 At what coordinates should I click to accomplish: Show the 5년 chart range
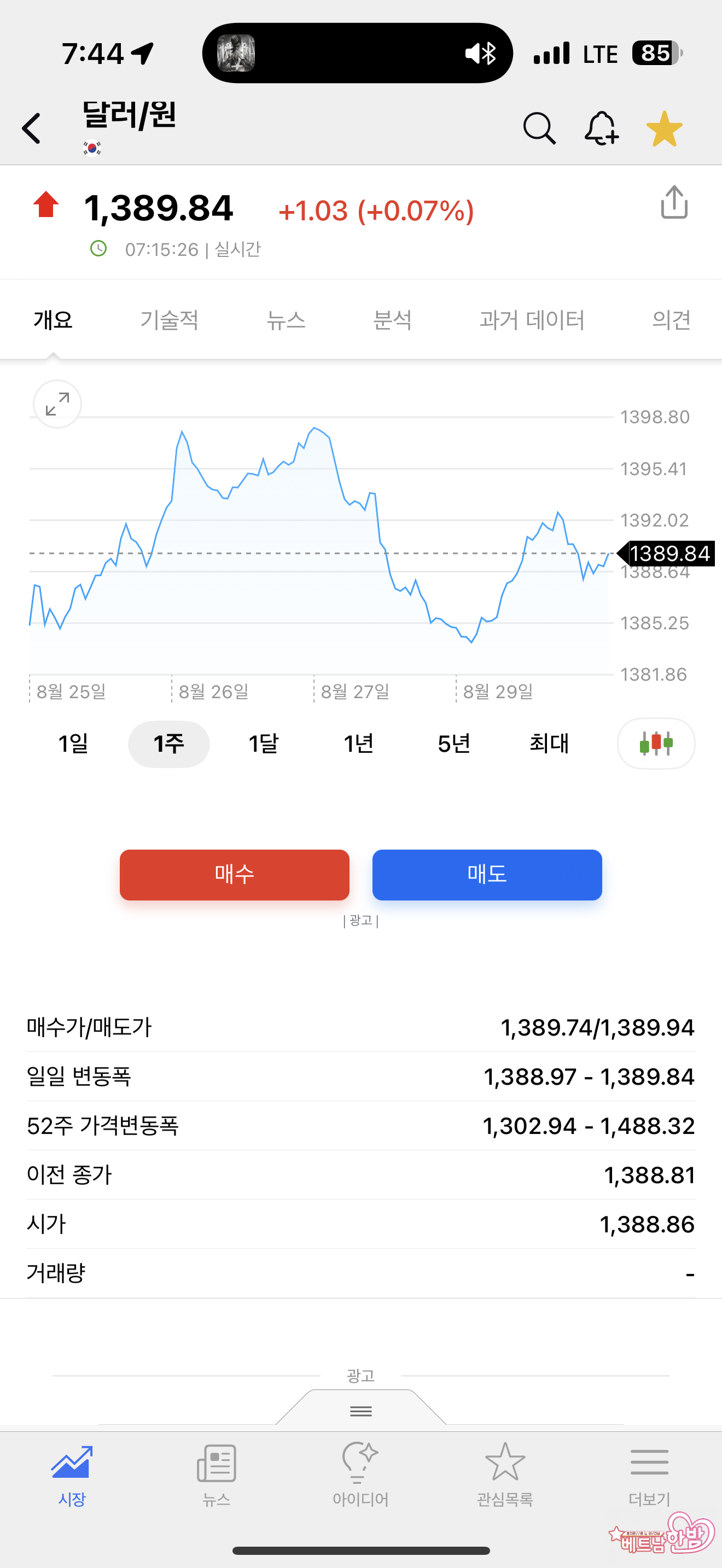coord(454,744)
